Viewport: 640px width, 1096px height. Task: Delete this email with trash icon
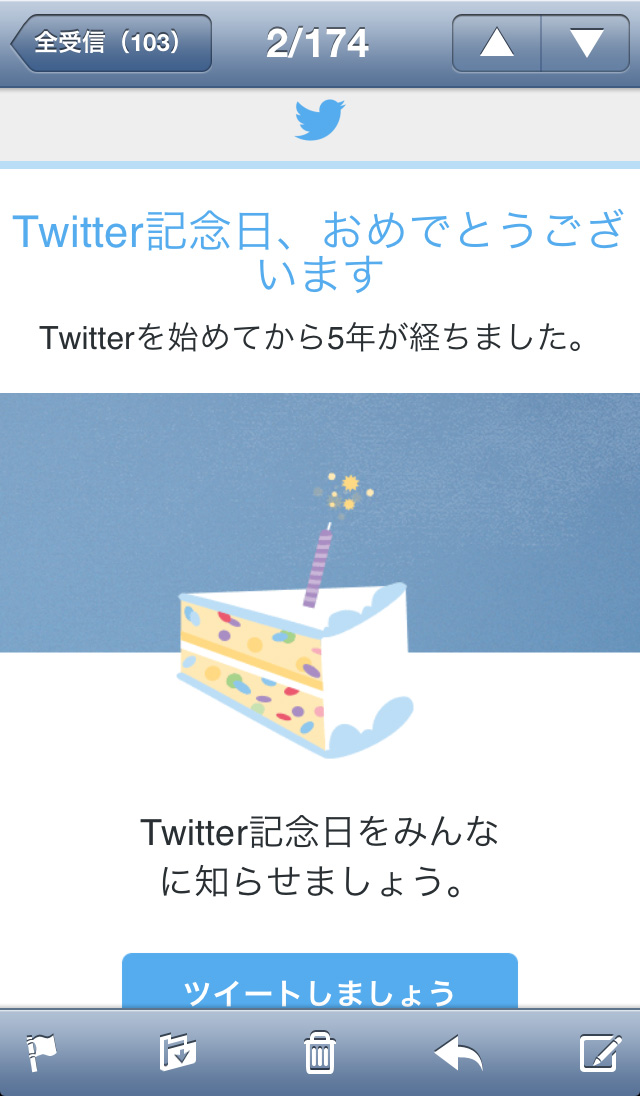click(x=319, y=1053)
